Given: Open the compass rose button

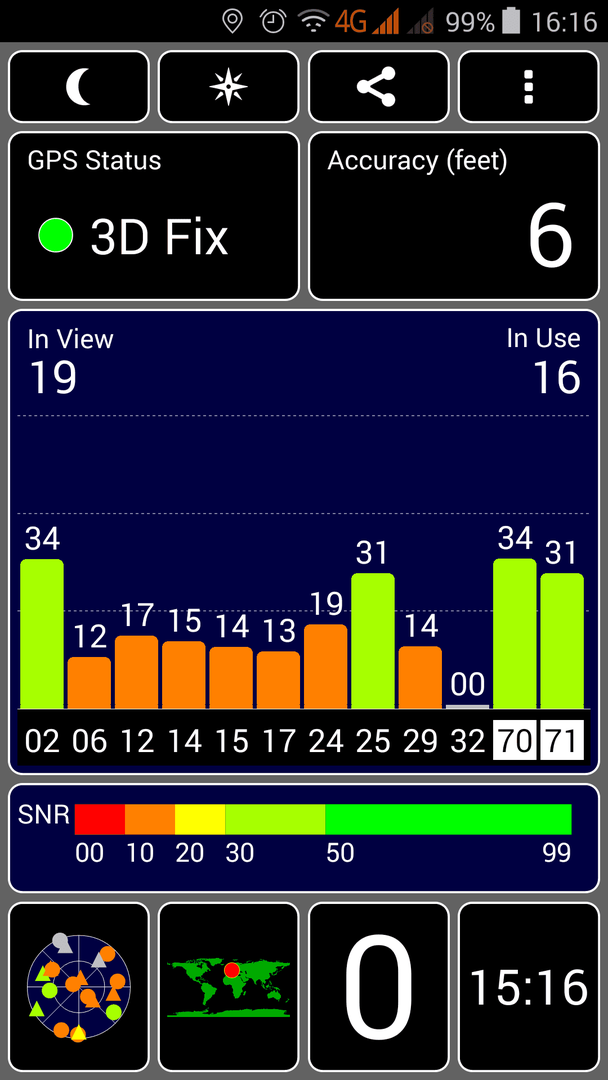Looking at the screenshot, I should 229,87.
